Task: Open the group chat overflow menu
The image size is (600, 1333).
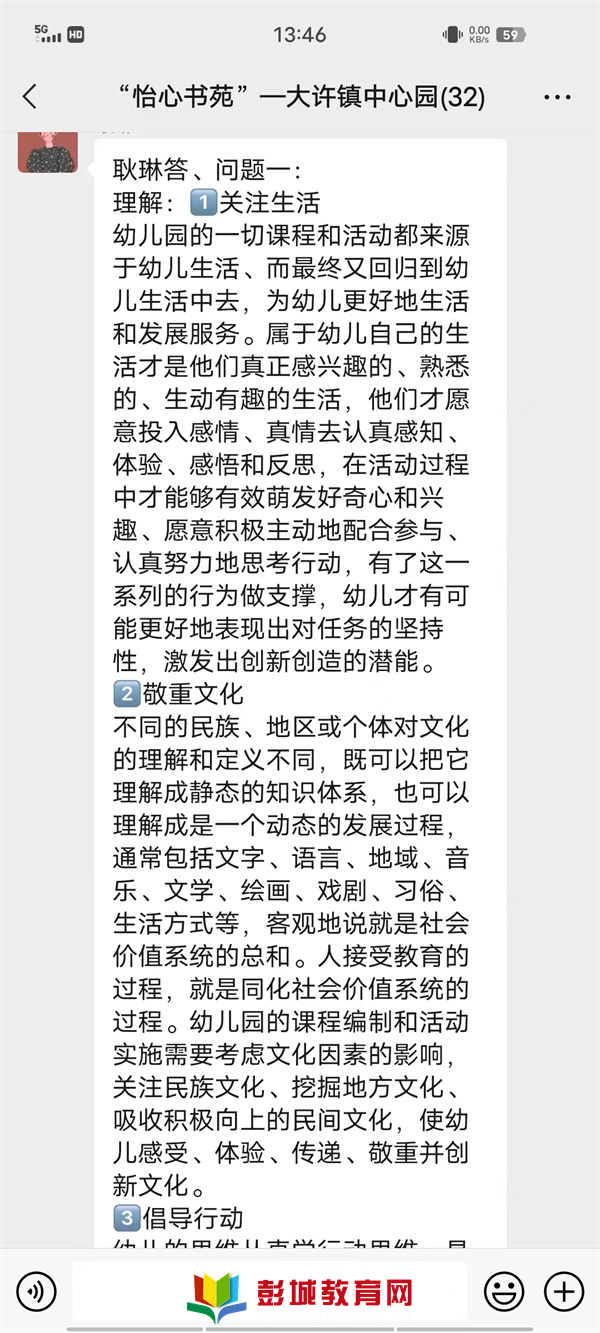Action: pyautogui.click(x=557, y=97)
